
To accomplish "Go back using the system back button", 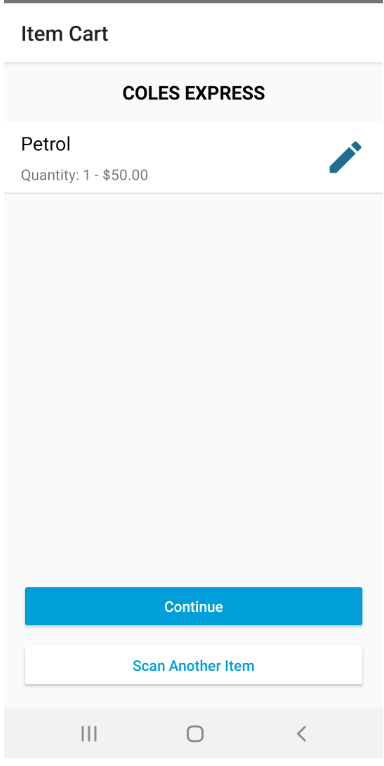I will coord(301,734).
